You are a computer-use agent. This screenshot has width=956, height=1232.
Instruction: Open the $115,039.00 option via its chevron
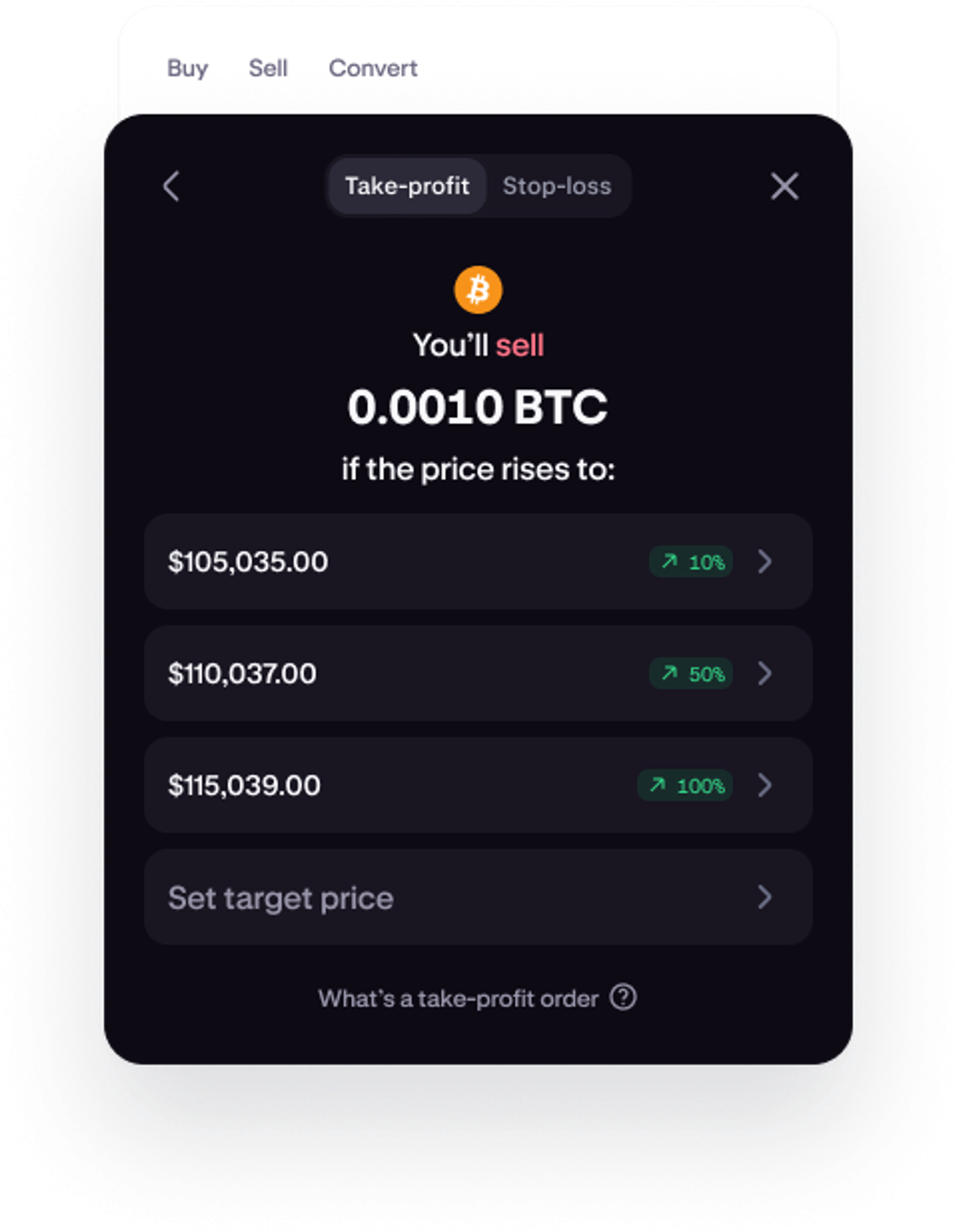pyautogui.click(x=764, y=786)
